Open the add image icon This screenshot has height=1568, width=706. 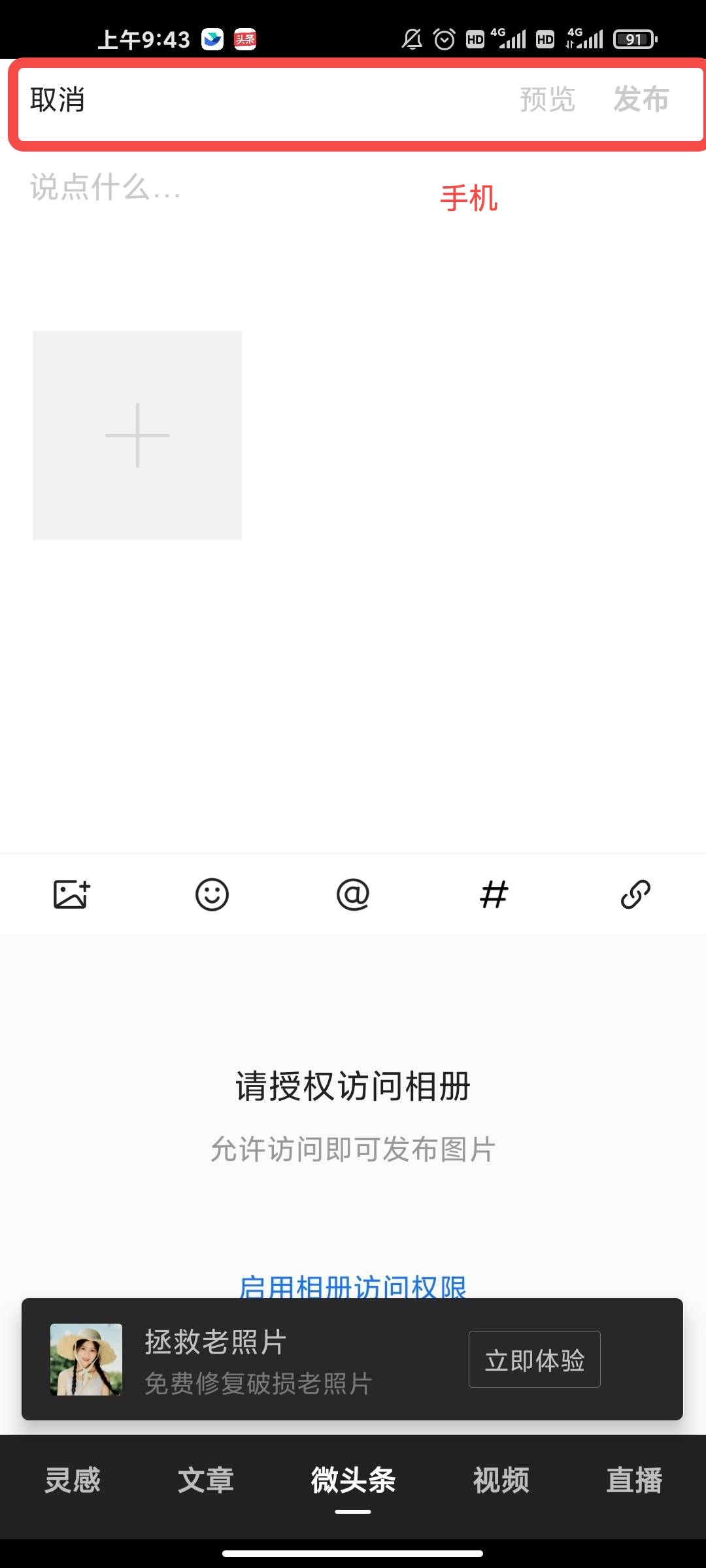71,894
